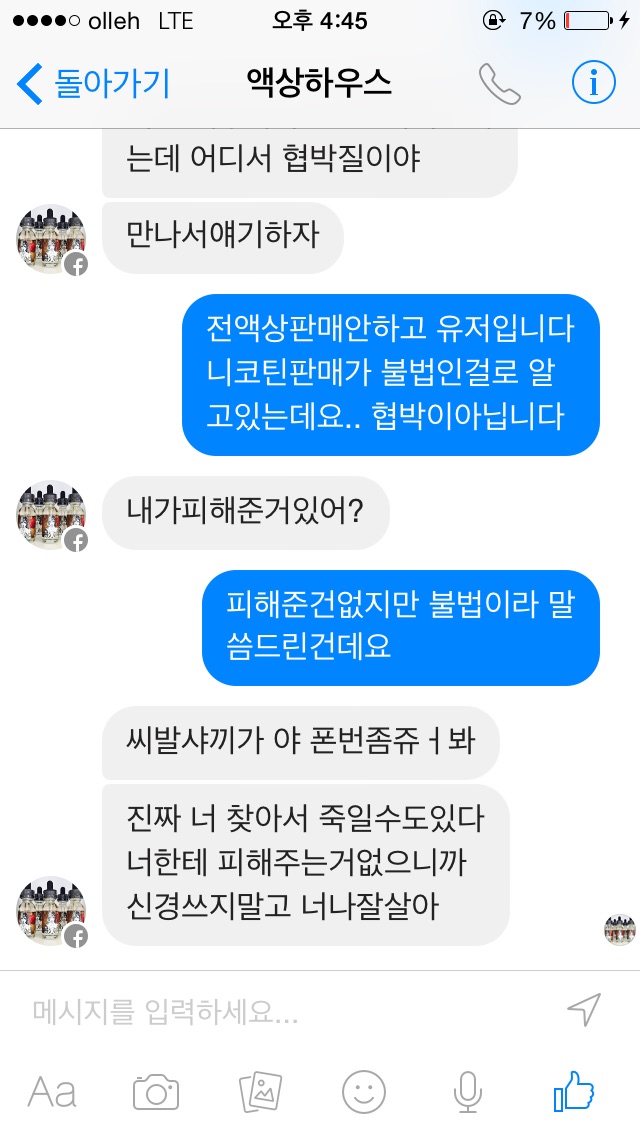The image size is (640, 1136).
Task: Send message with paper plane icon
Action: point(584,1010)
